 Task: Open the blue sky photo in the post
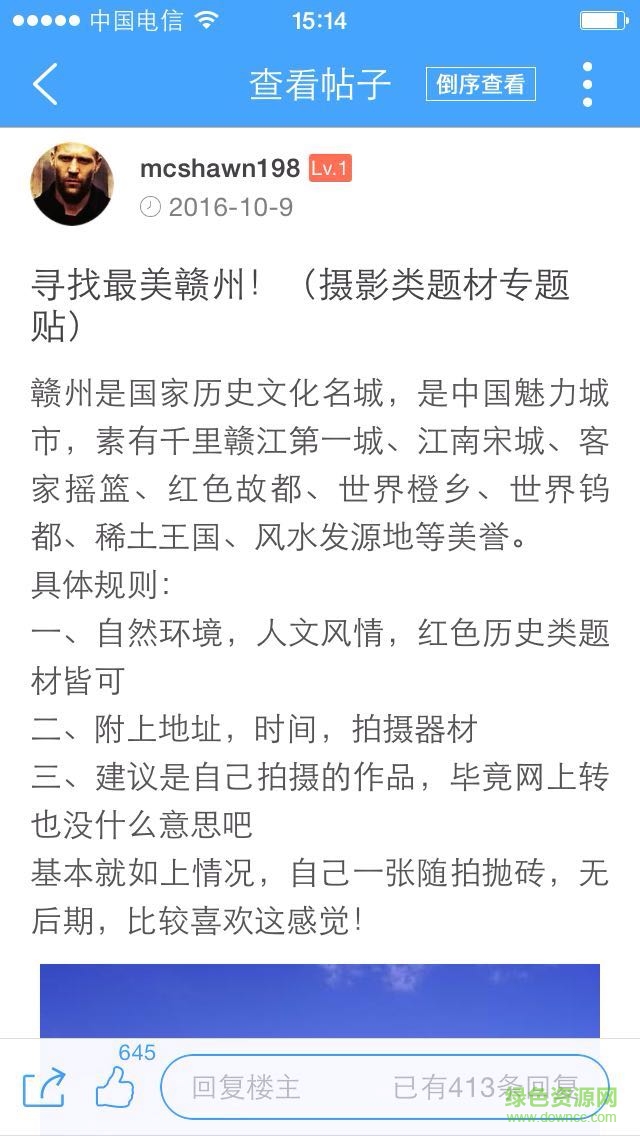(320, 1000)
